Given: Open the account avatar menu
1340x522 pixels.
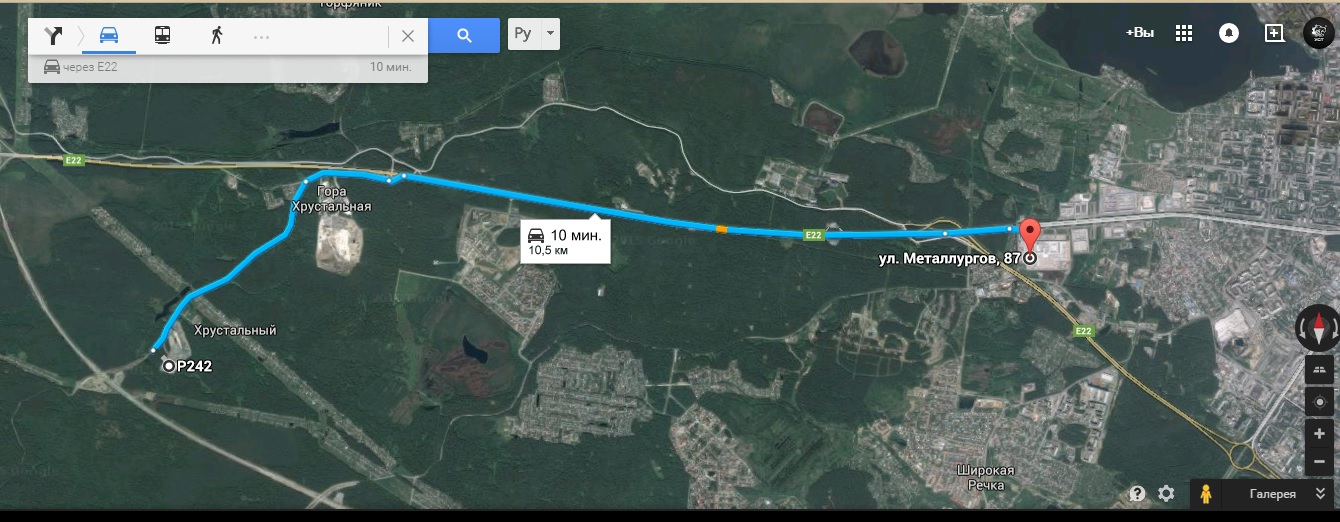Looking at the screenshot, I should [x=1319, y=33].
